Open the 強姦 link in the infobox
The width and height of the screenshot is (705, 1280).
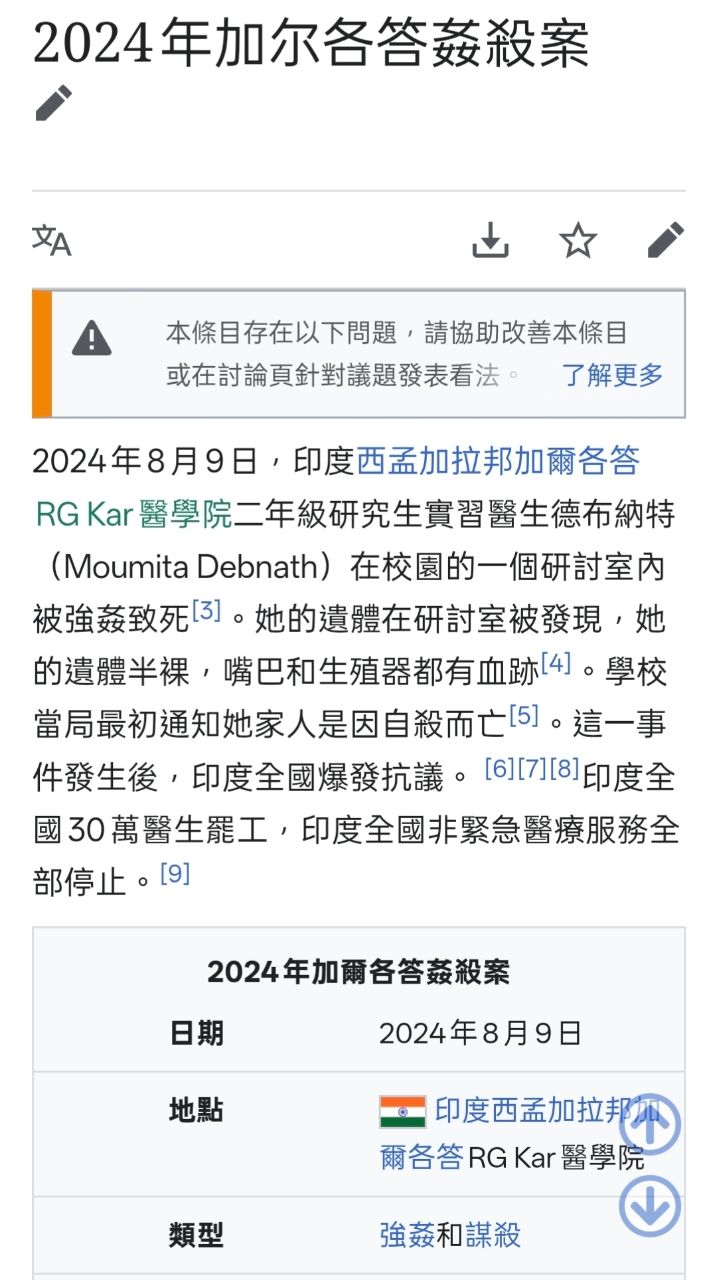[x=407, y=1235]
